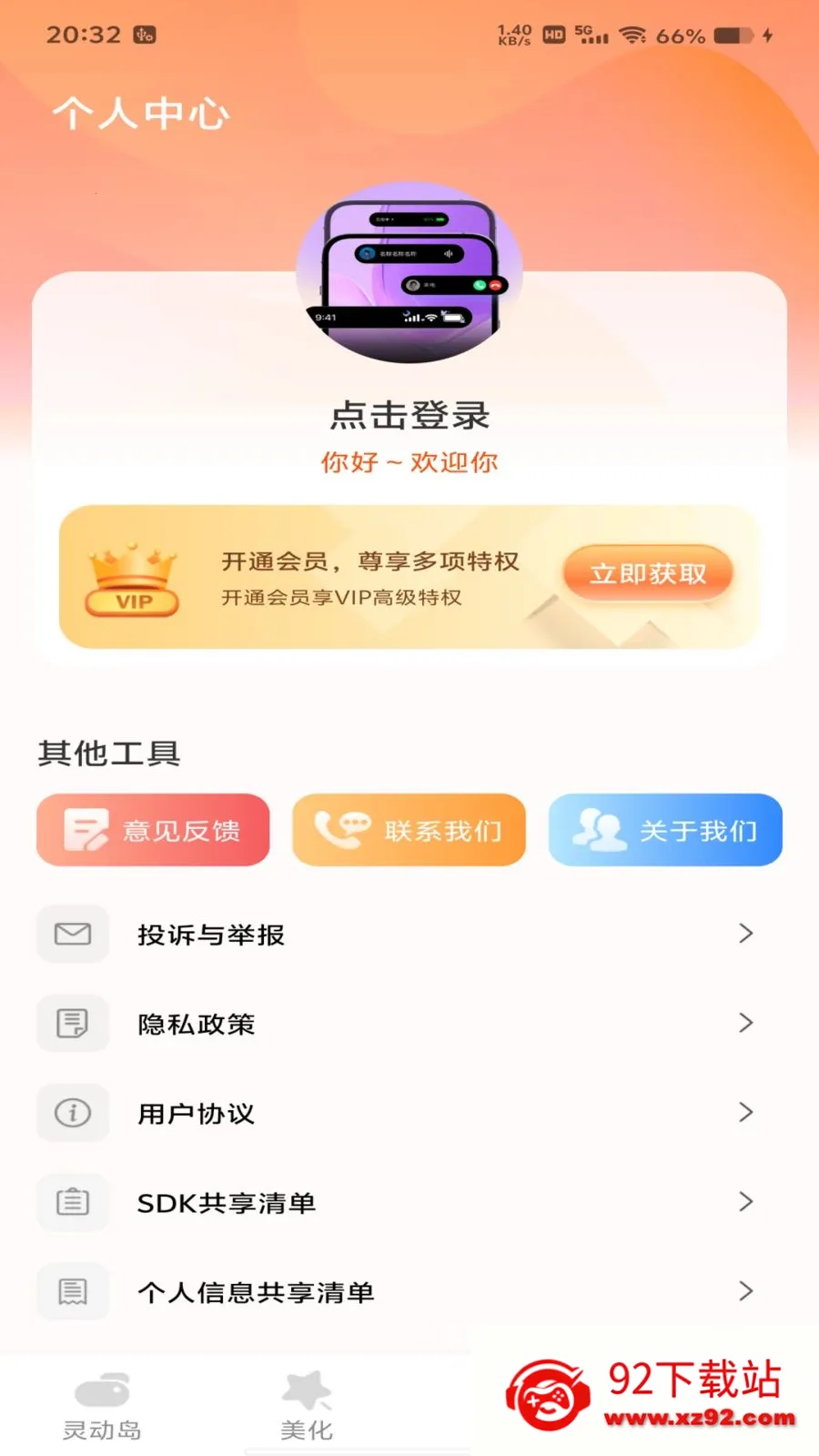Open the 隐私政策 document icon

click(x=73, y=1023)
